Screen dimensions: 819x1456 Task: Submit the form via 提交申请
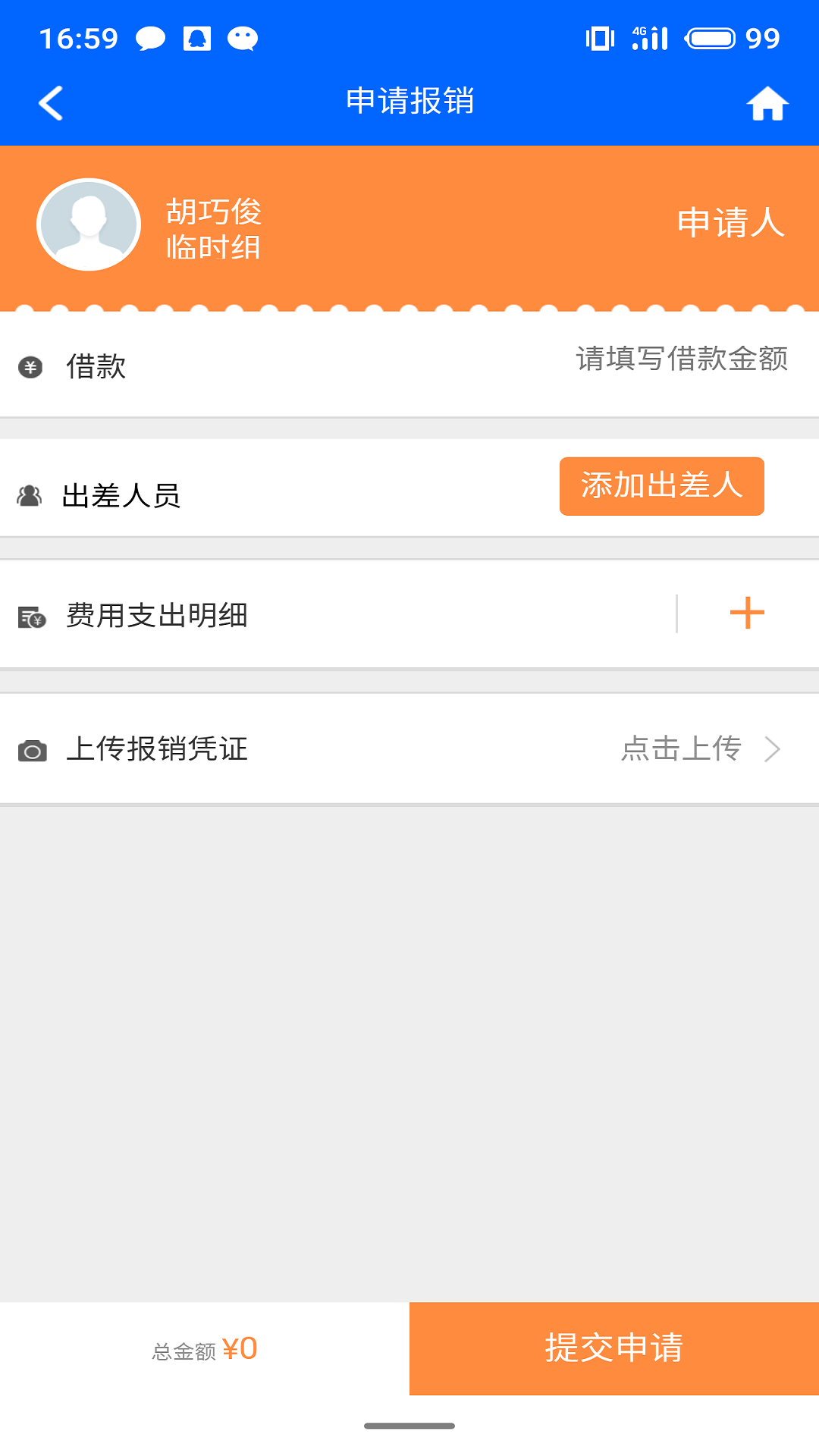pos(613,1348)
